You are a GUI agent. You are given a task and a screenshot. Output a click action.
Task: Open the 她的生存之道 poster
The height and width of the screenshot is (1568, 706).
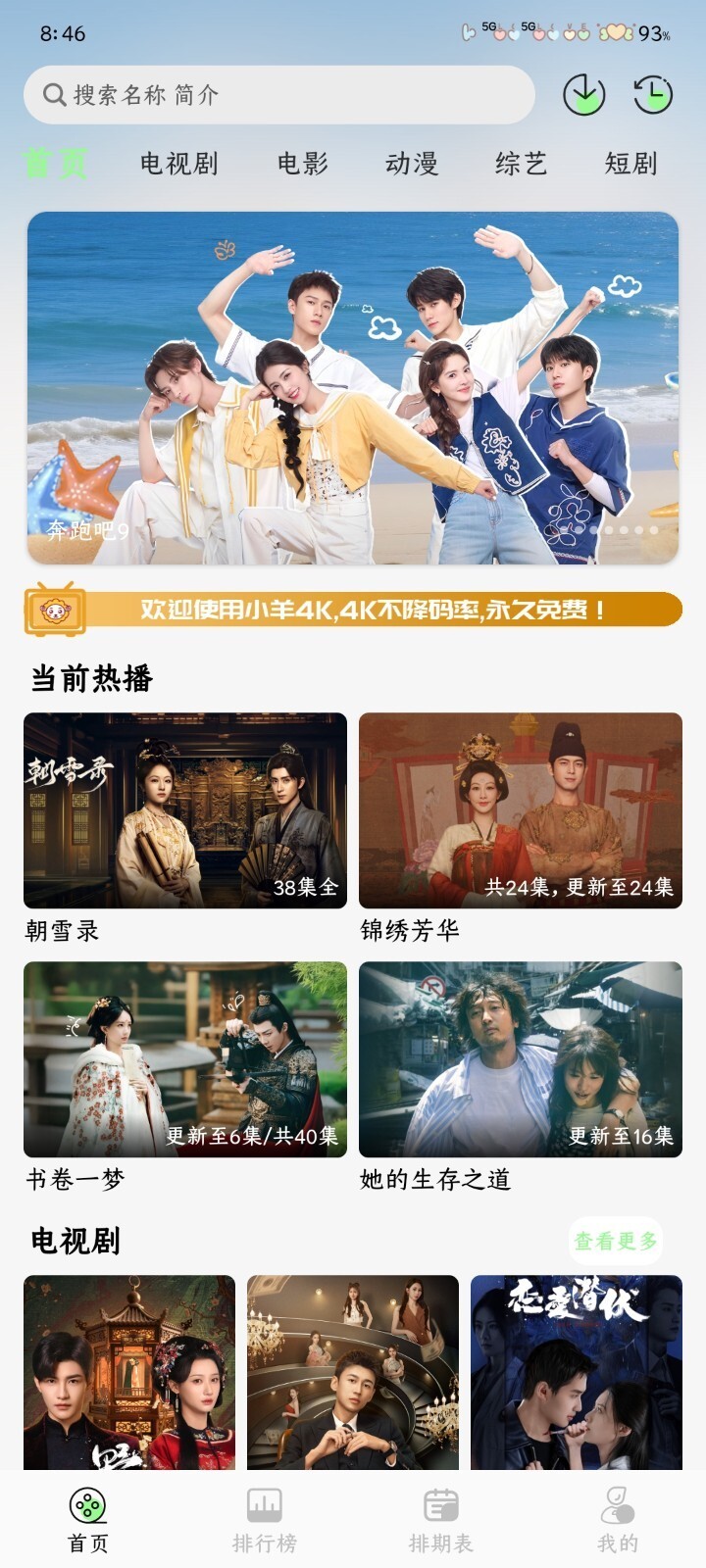point(520,1060)
